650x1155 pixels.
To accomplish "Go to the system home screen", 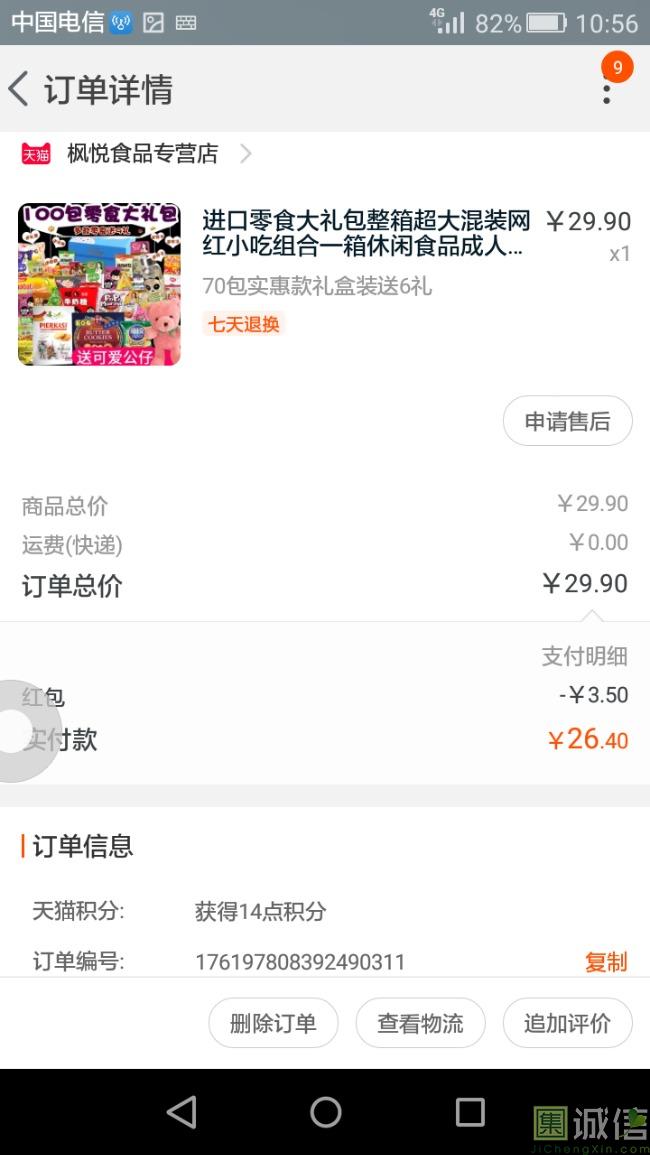I will [x=325, y=1112].
